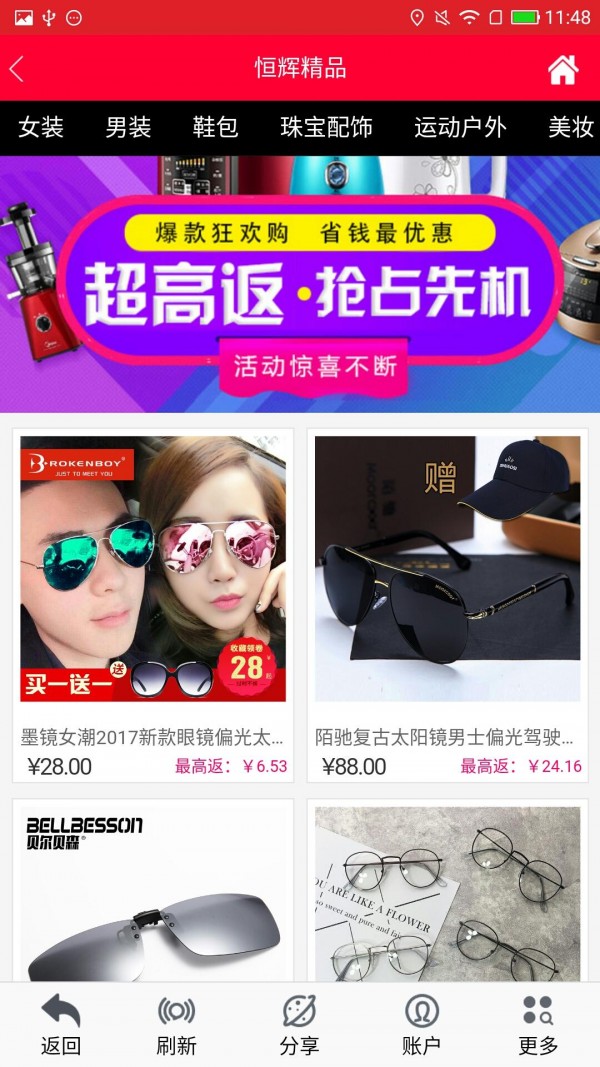The width and height of the screenshot is (600, 1067).
Task: Open the 更多 menu
Action: click(x=538, y=1026)
